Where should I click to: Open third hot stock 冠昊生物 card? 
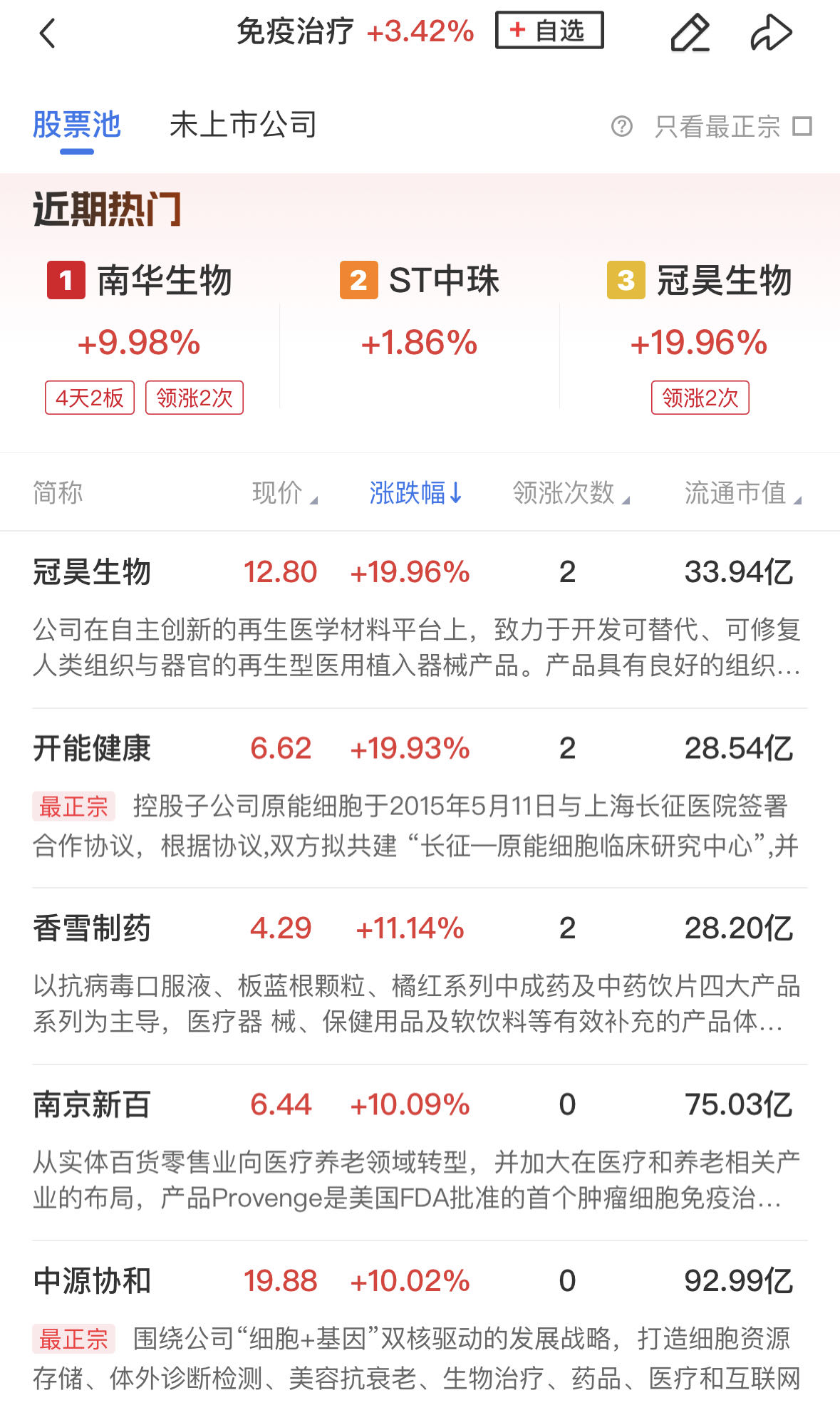[699, 335]
